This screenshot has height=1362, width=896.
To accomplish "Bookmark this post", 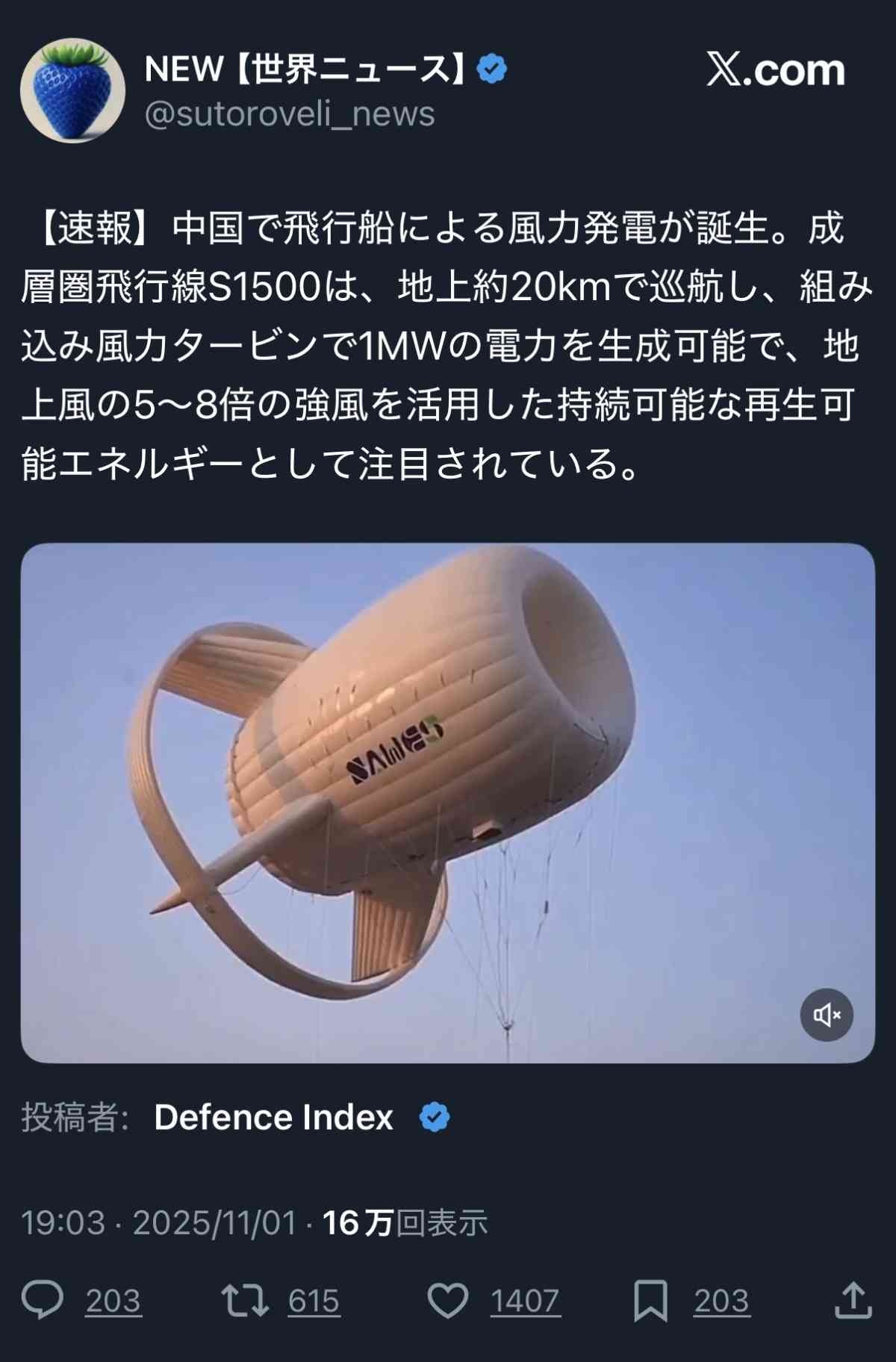I will pos(650,1301).
